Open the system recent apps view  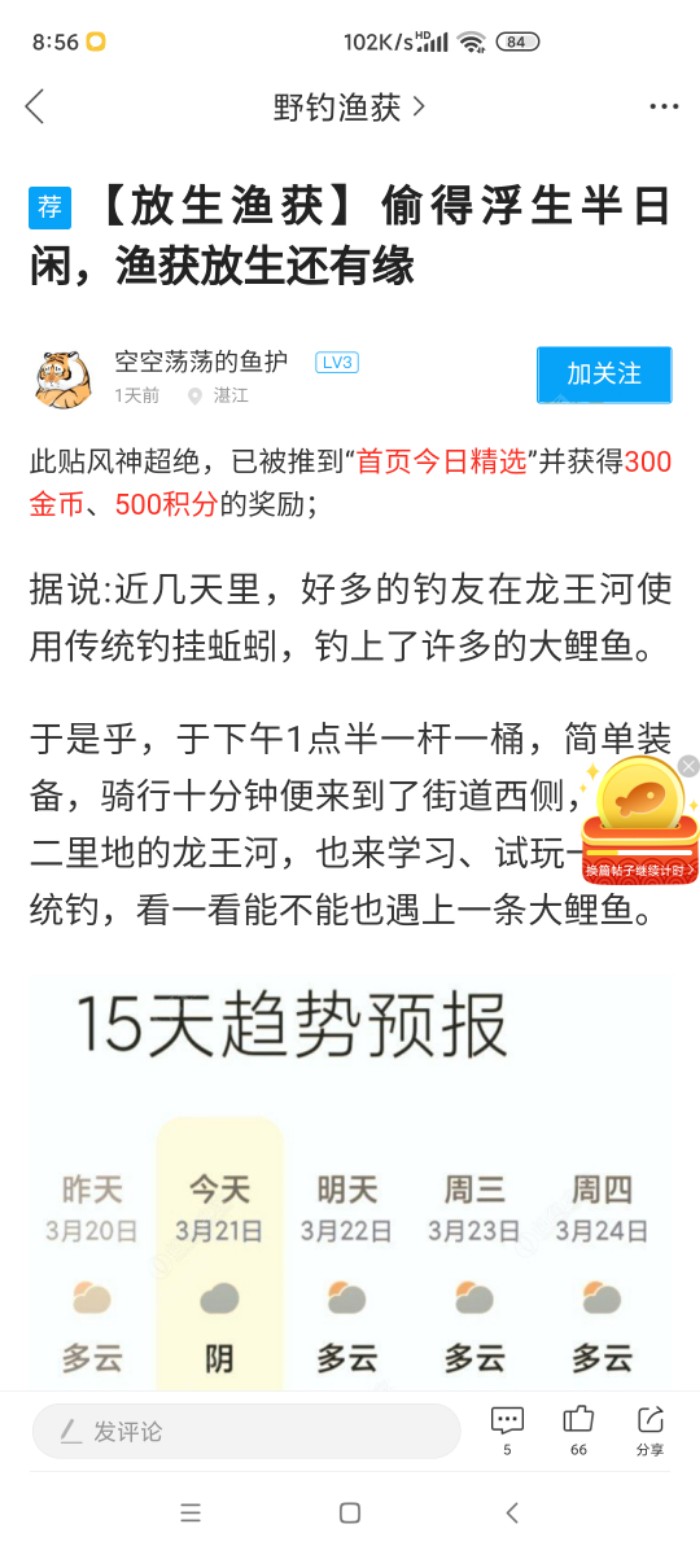click(190, 1513)
